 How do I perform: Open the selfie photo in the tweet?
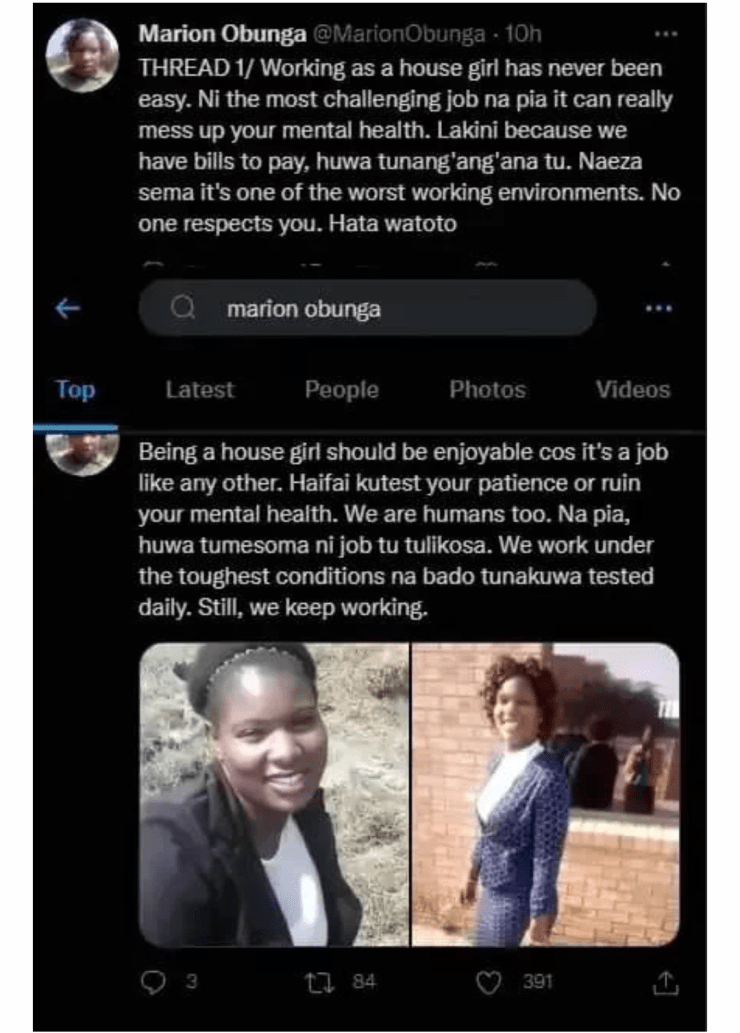274,794
